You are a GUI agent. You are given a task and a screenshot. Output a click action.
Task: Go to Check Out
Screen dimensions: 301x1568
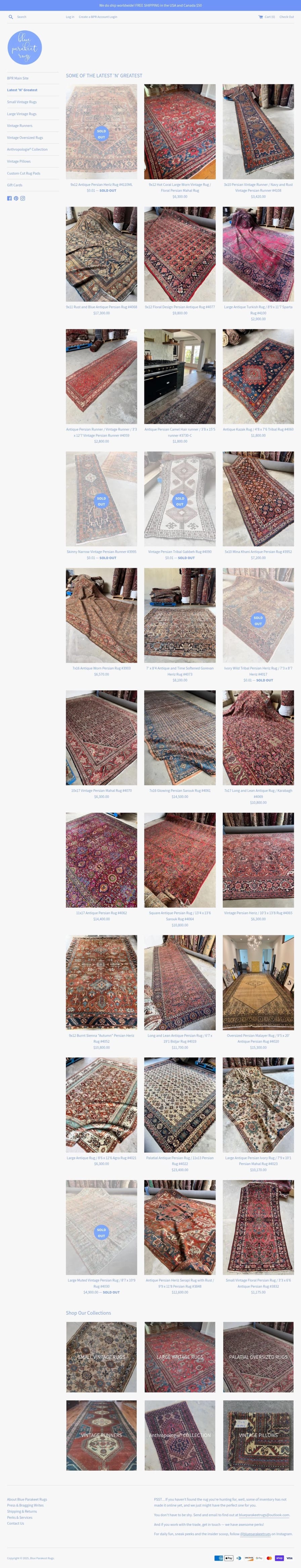coord(286,17)
